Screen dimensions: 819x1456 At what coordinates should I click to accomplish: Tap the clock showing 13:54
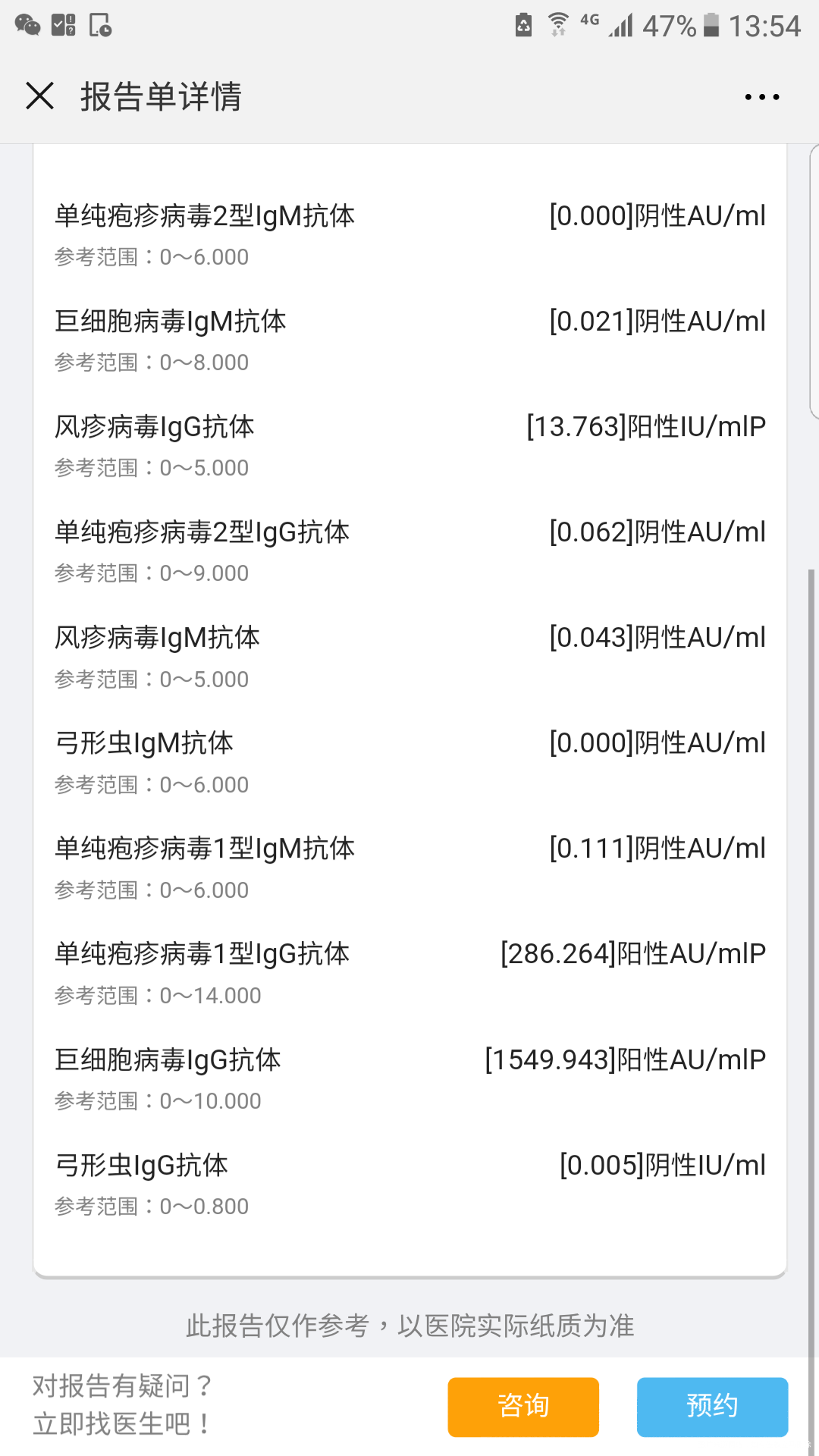click(x=767, y=25)
